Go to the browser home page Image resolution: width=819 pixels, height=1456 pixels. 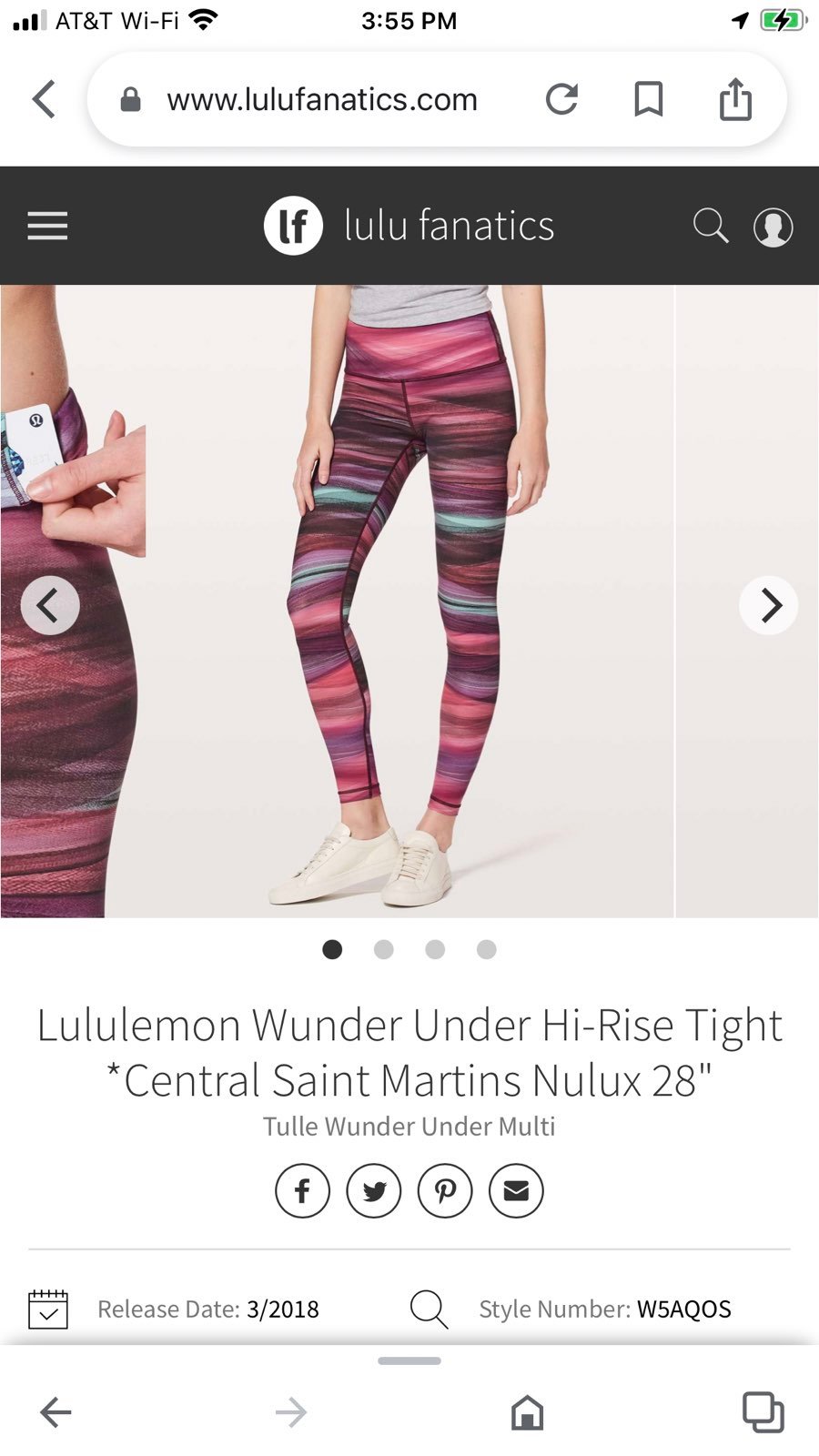527,1412
